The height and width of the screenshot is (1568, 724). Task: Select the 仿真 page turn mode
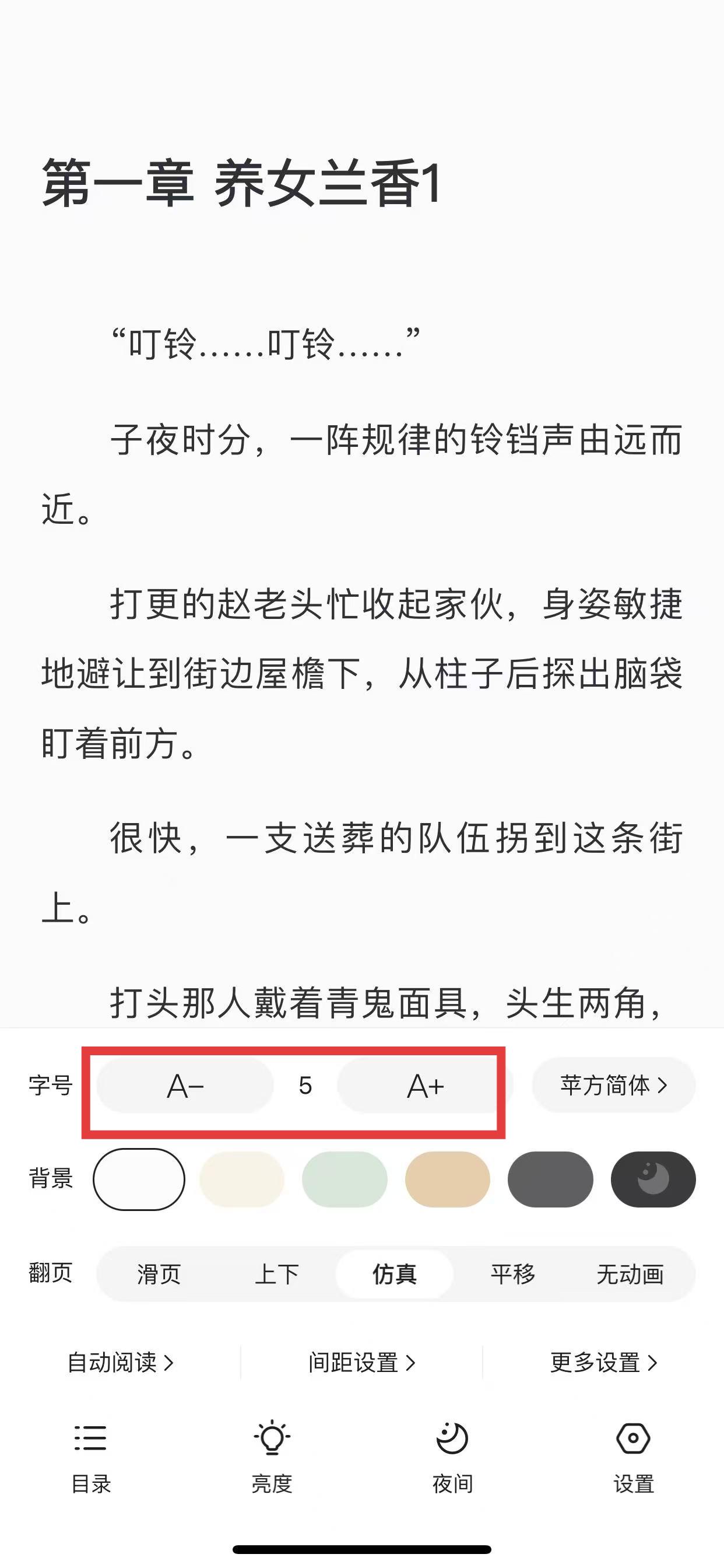coord(394,1274)
